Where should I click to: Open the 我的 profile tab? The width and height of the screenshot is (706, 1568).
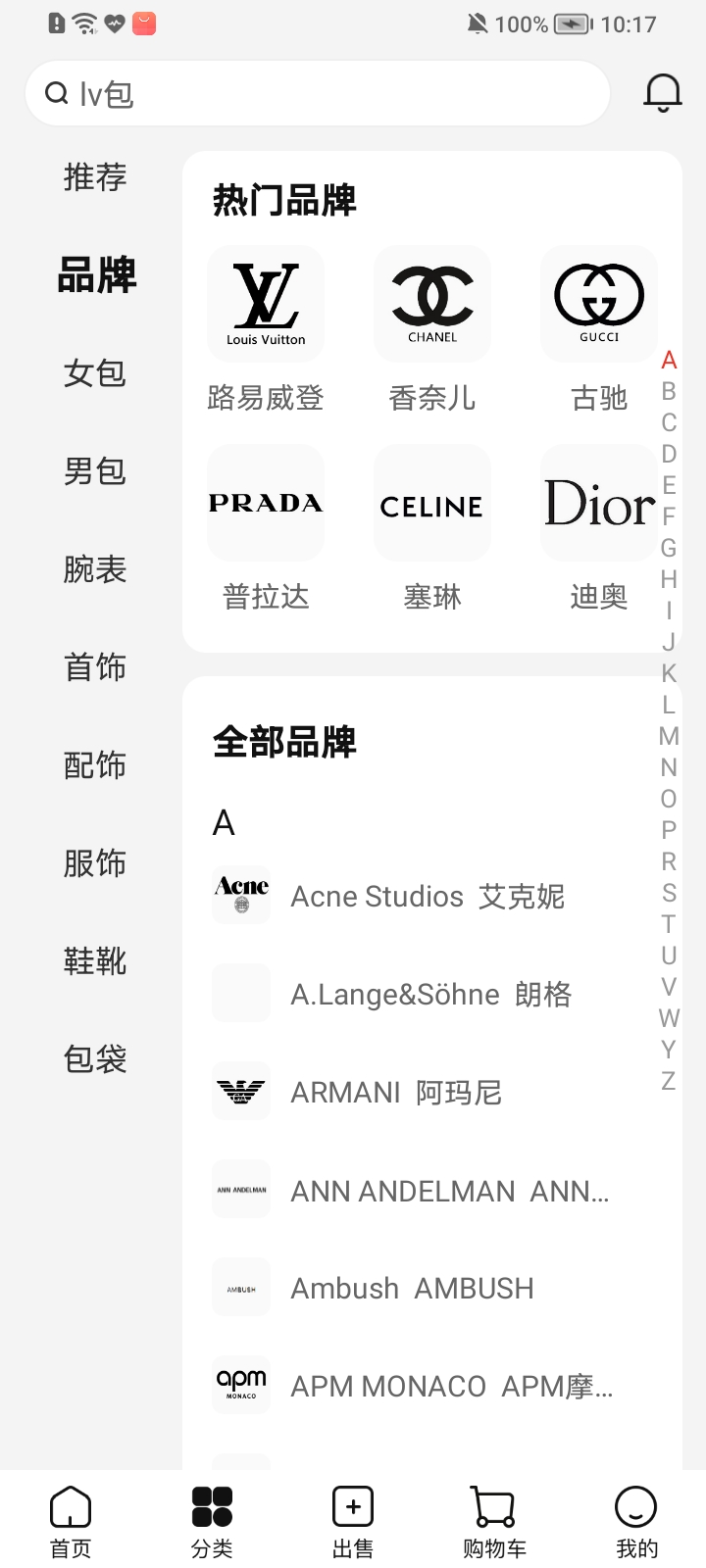pos(635,1520)
